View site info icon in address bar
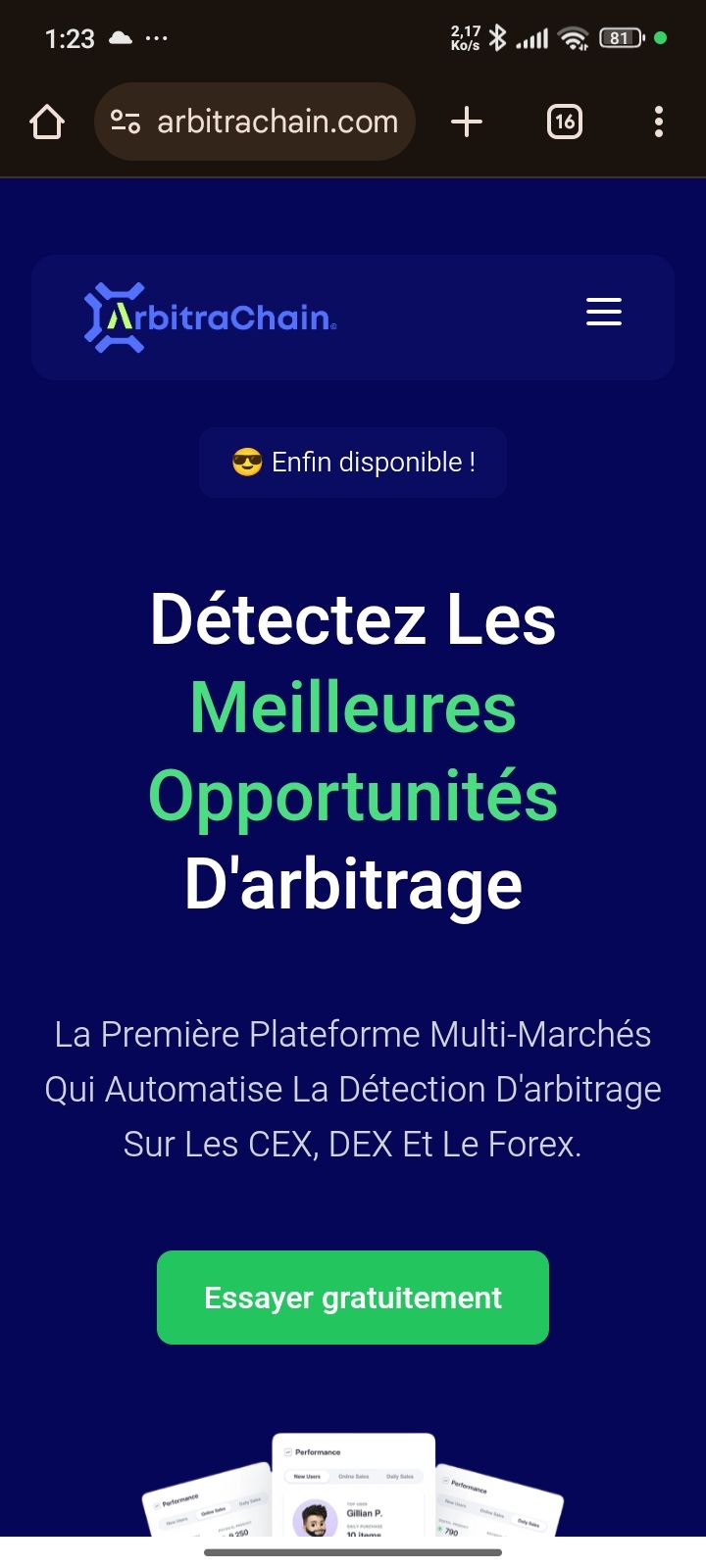The width and height of the screenshot is (706, 1568). [x=126, y=122]
